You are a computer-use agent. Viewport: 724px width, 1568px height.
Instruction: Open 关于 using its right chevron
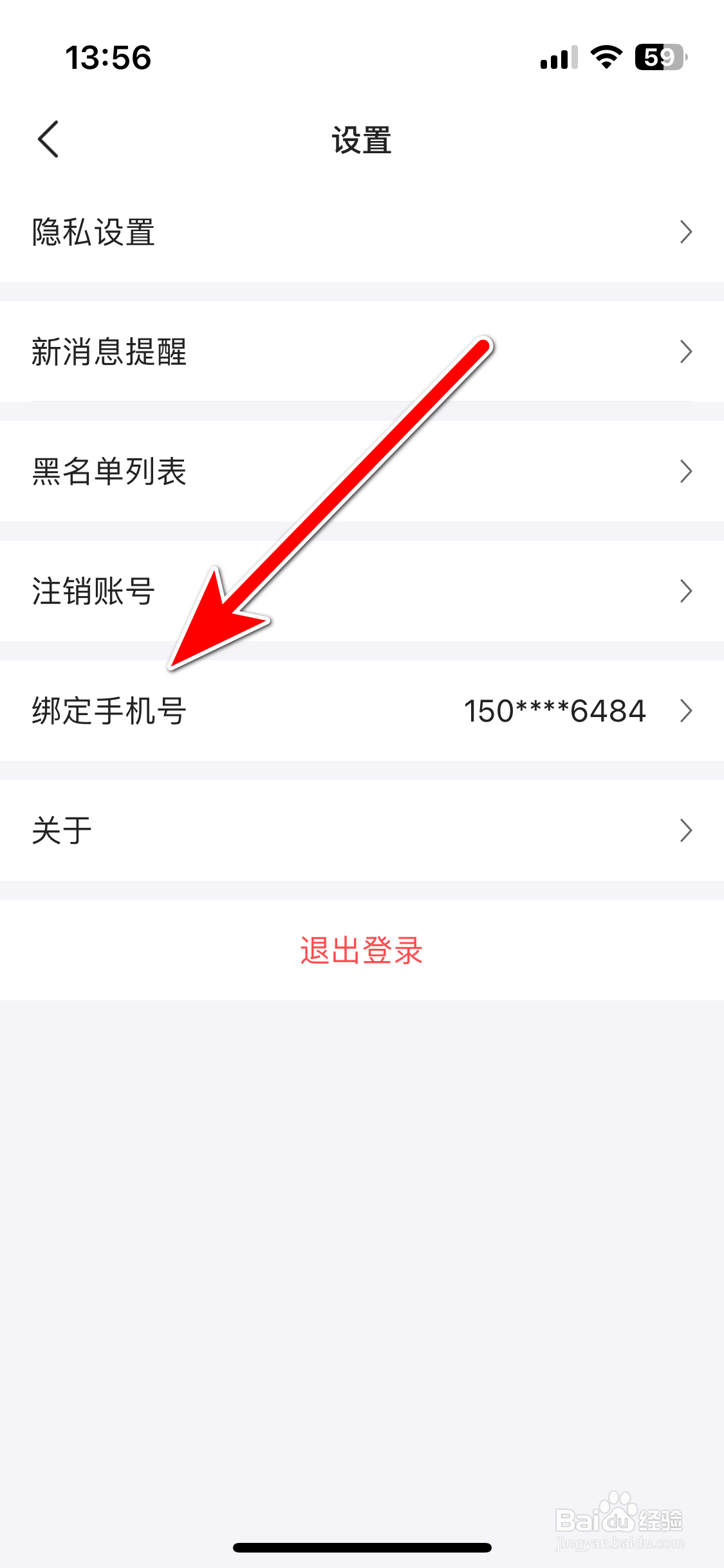click(687, 830)
